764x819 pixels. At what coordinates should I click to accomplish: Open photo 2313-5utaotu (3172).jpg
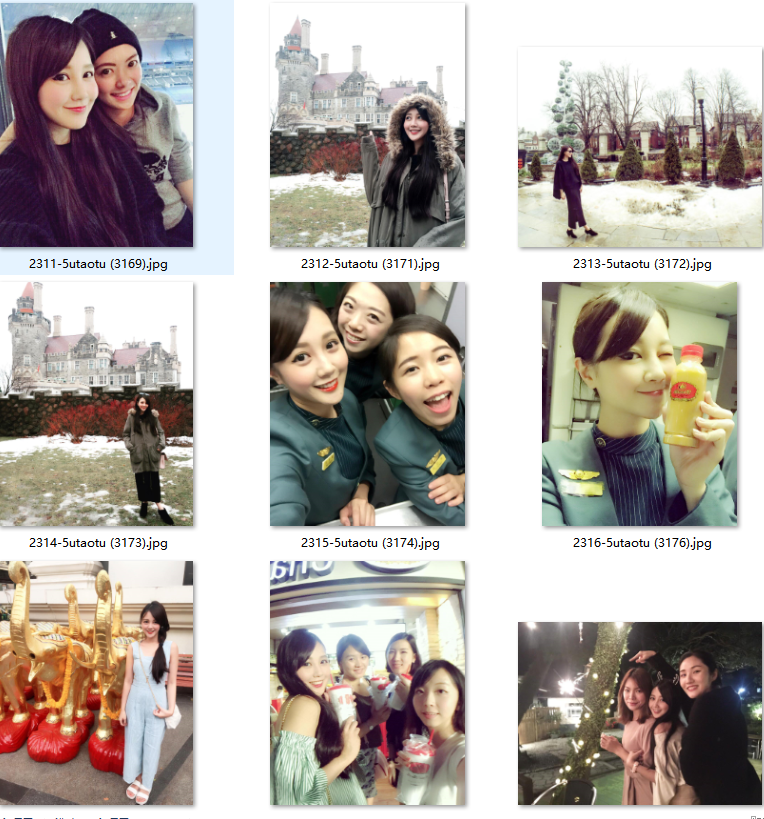[x=639, y=147]
